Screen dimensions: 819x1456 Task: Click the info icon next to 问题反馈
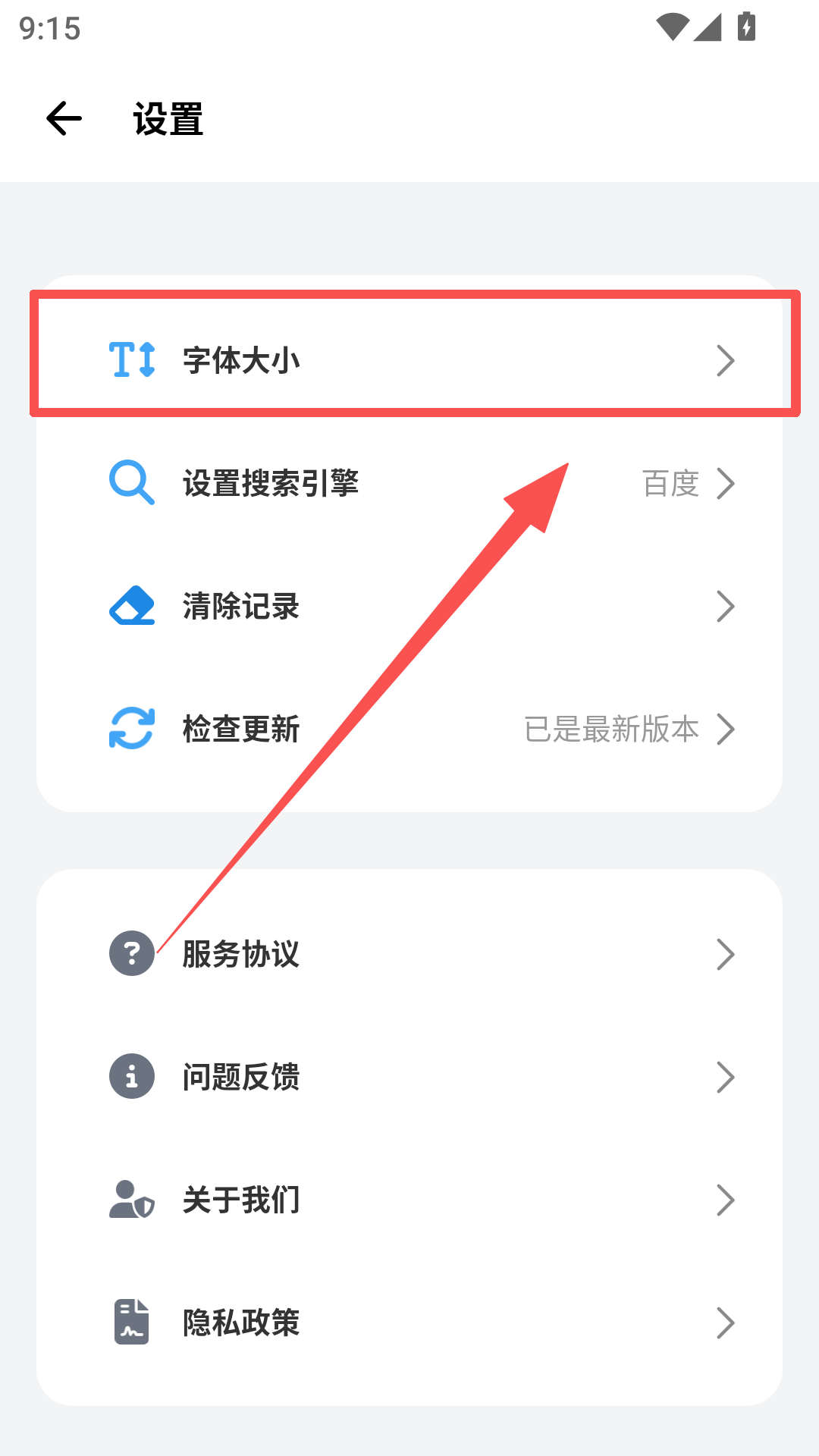coord(132,1076)
